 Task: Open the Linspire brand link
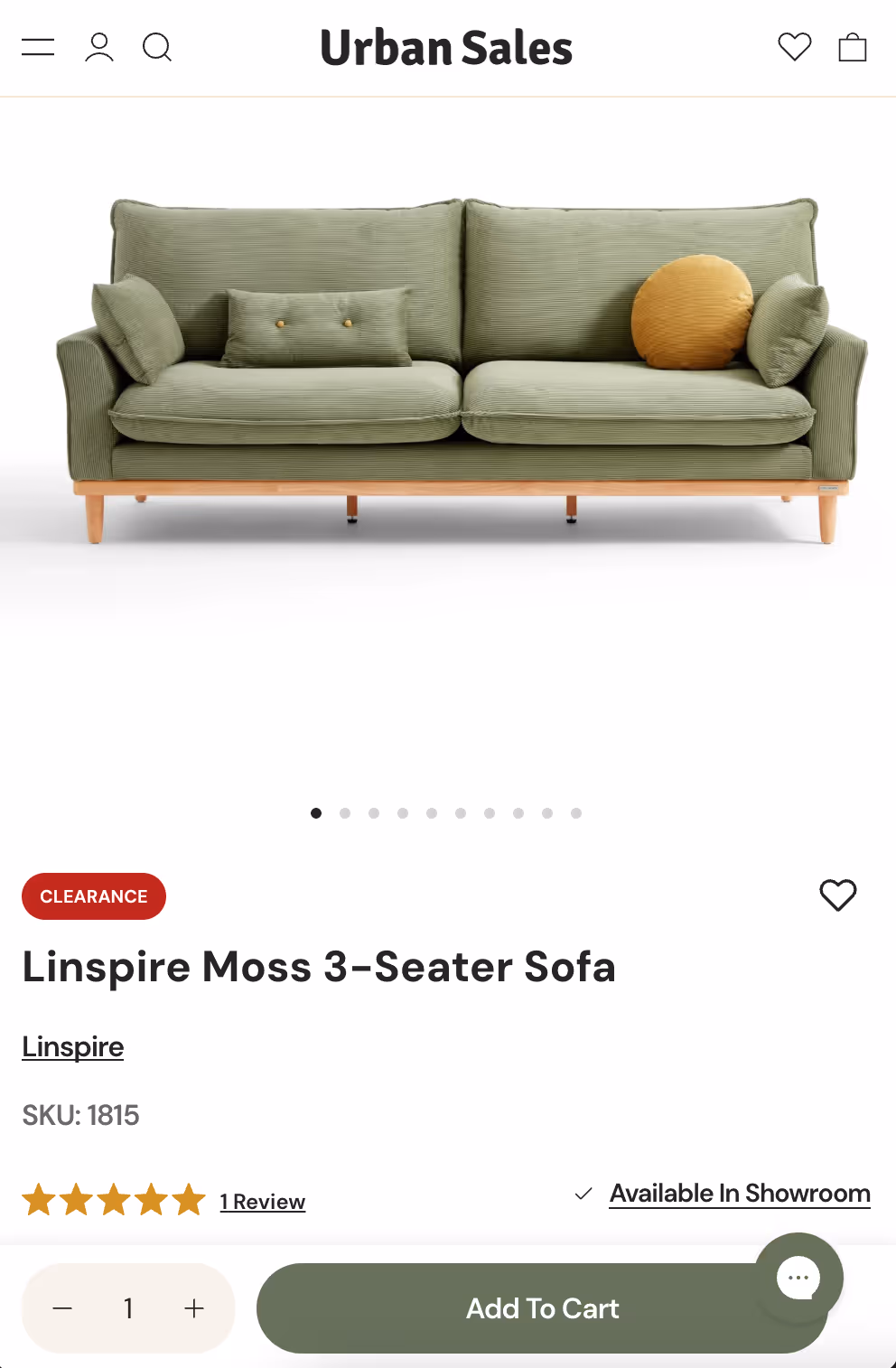[73, 1046]
